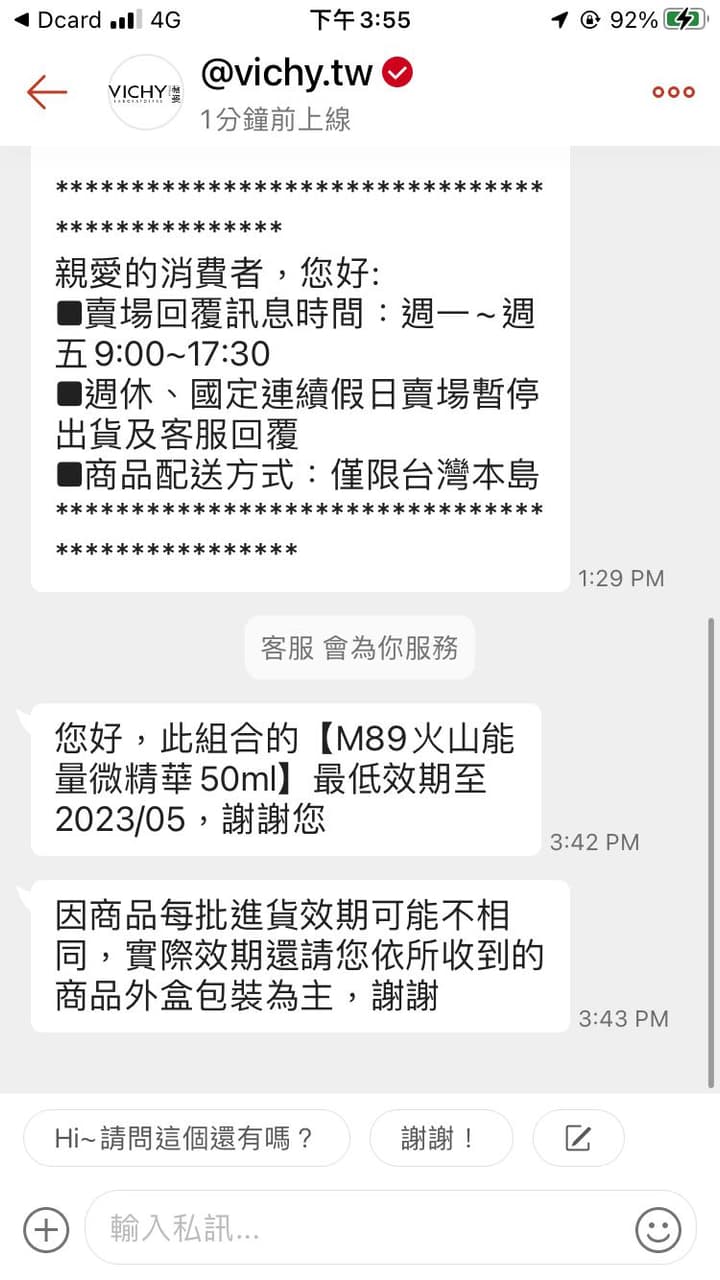Tap the back arrow to exit chat
This screenshot has width=720, height=1280.
click(46, 91)
